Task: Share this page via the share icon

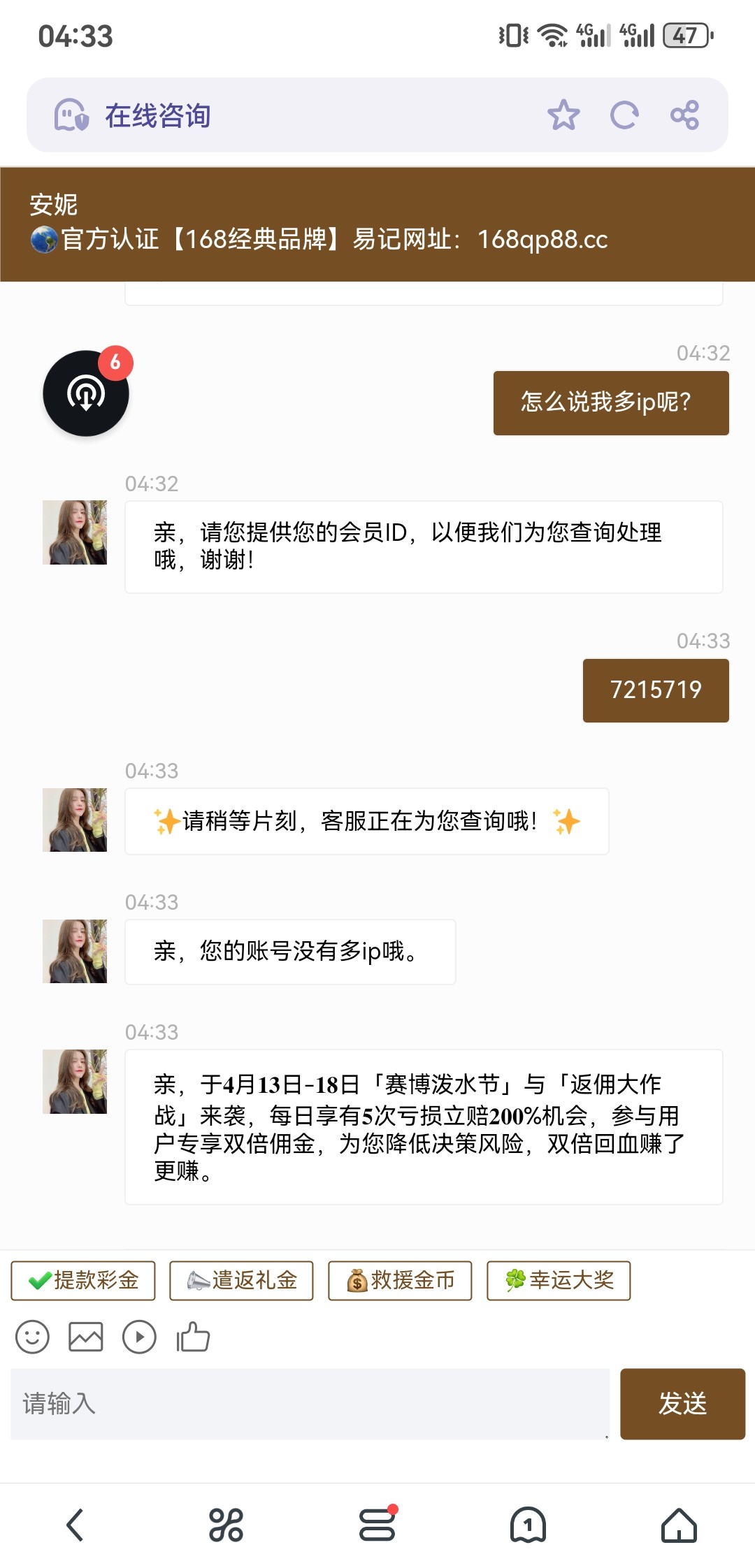Action: coord(684,115)
